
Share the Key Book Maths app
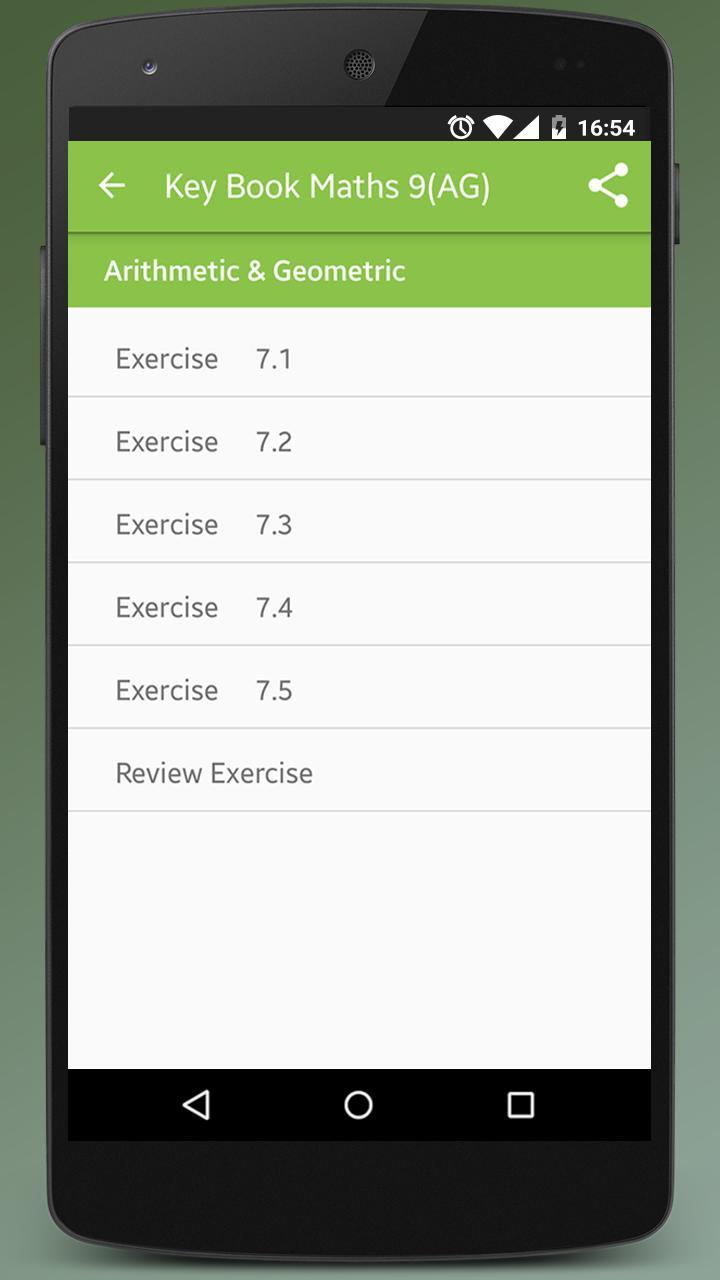[608, 186]
